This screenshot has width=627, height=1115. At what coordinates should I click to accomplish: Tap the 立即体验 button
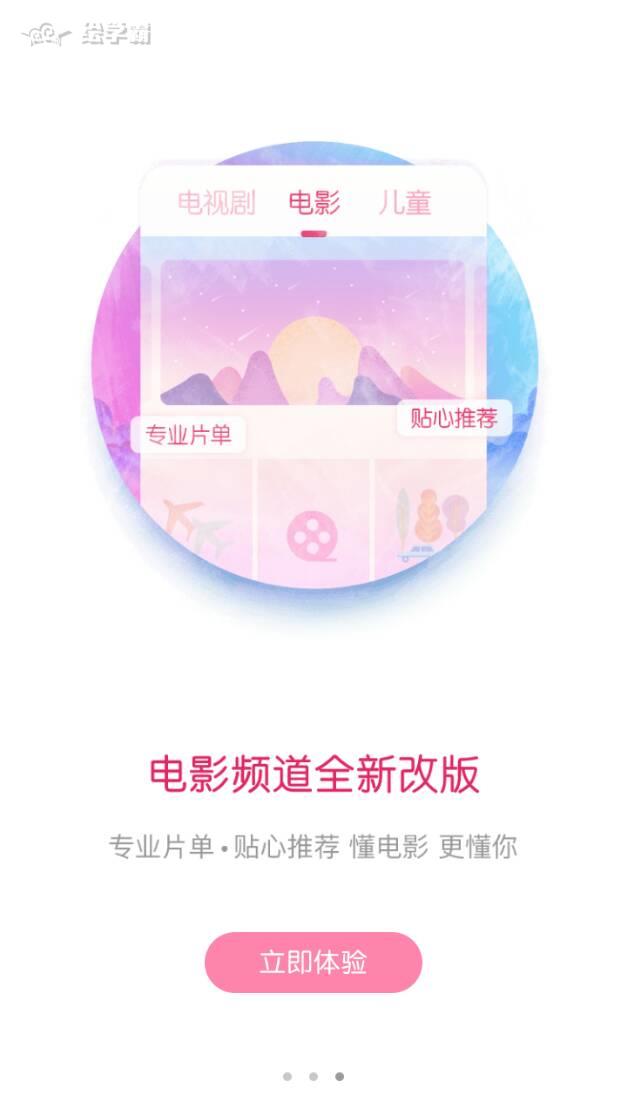313,962
